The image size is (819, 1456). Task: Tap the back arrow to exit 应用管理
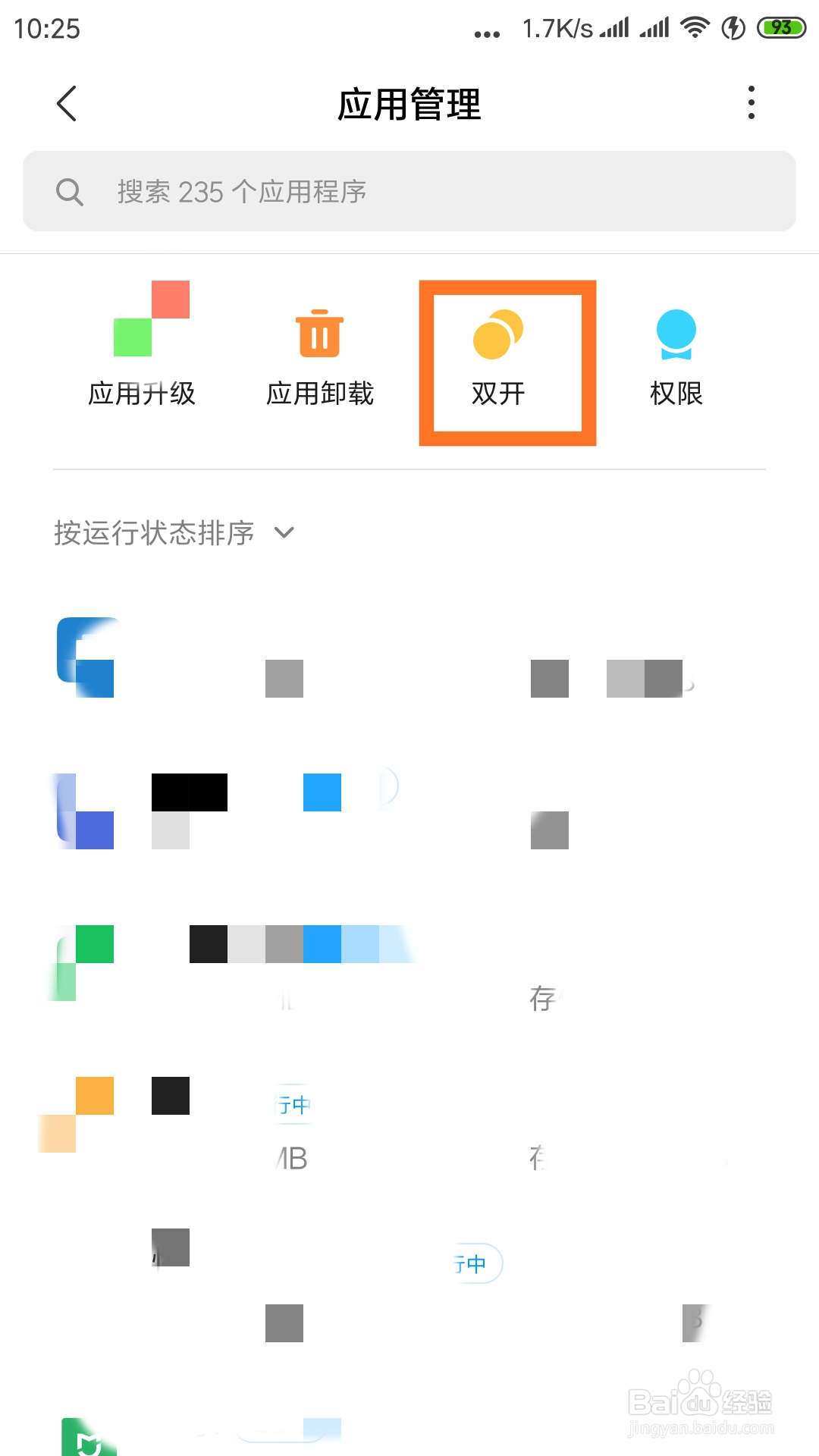pyautogui.click(x=66, y=104)
